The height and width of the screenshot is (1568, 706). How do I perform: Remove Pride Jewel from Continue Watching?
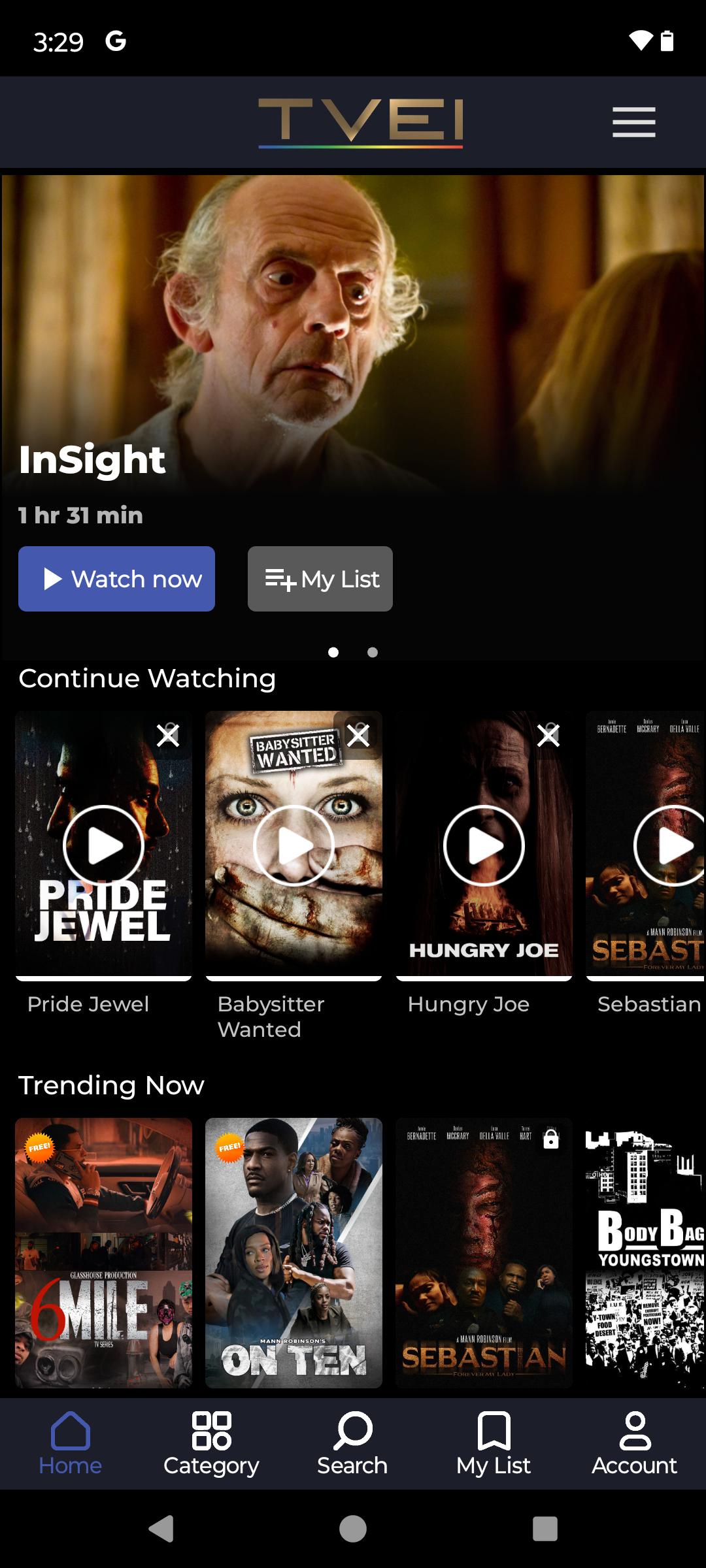168,736
